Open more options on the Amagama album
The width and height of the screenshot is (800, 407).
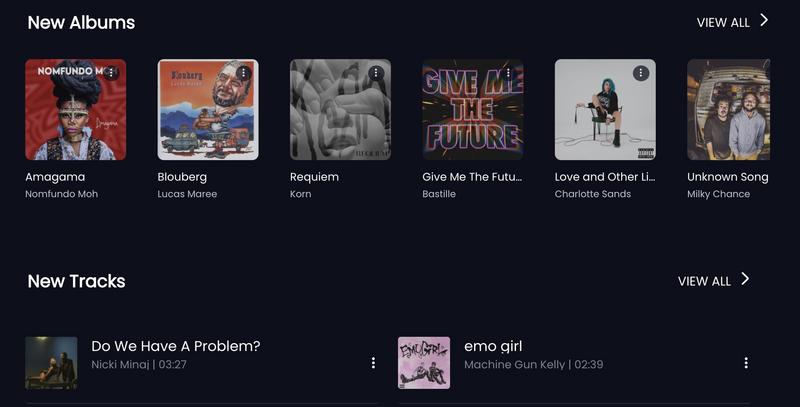click(111, 73)
